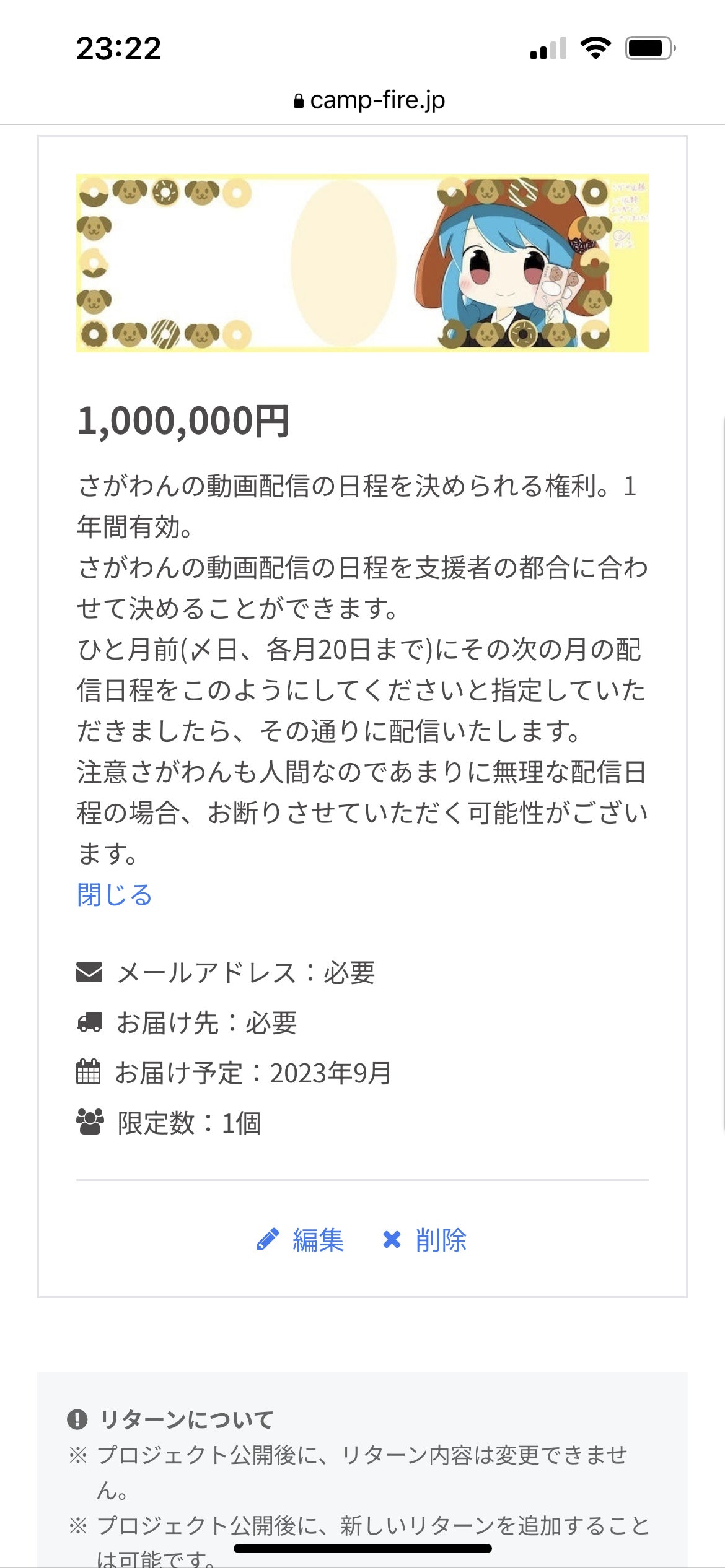Edit this return with 編集

pyautogui.click(x=301, y=1240)
